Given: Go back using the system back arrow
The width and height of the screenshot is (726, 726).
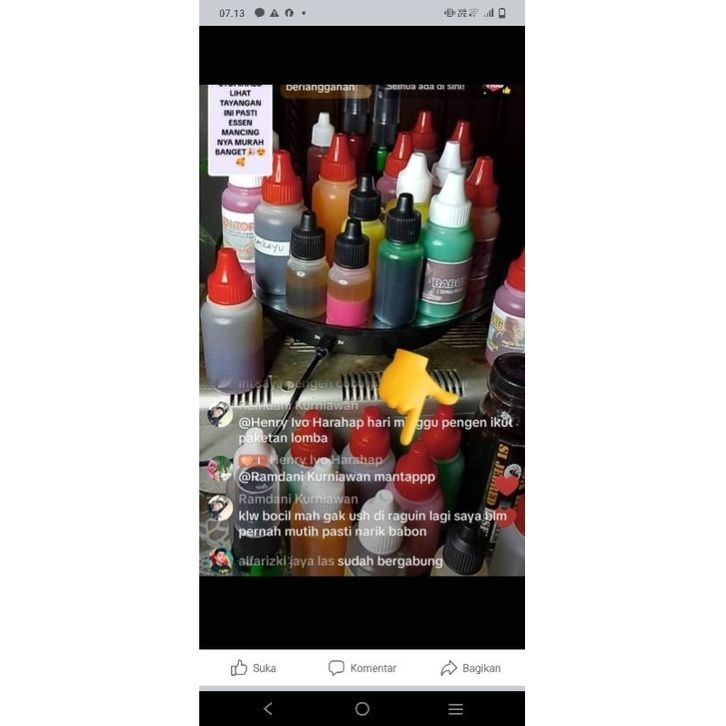Looking at the screenshot, I should pyautogui.click(x=267, y=708).
